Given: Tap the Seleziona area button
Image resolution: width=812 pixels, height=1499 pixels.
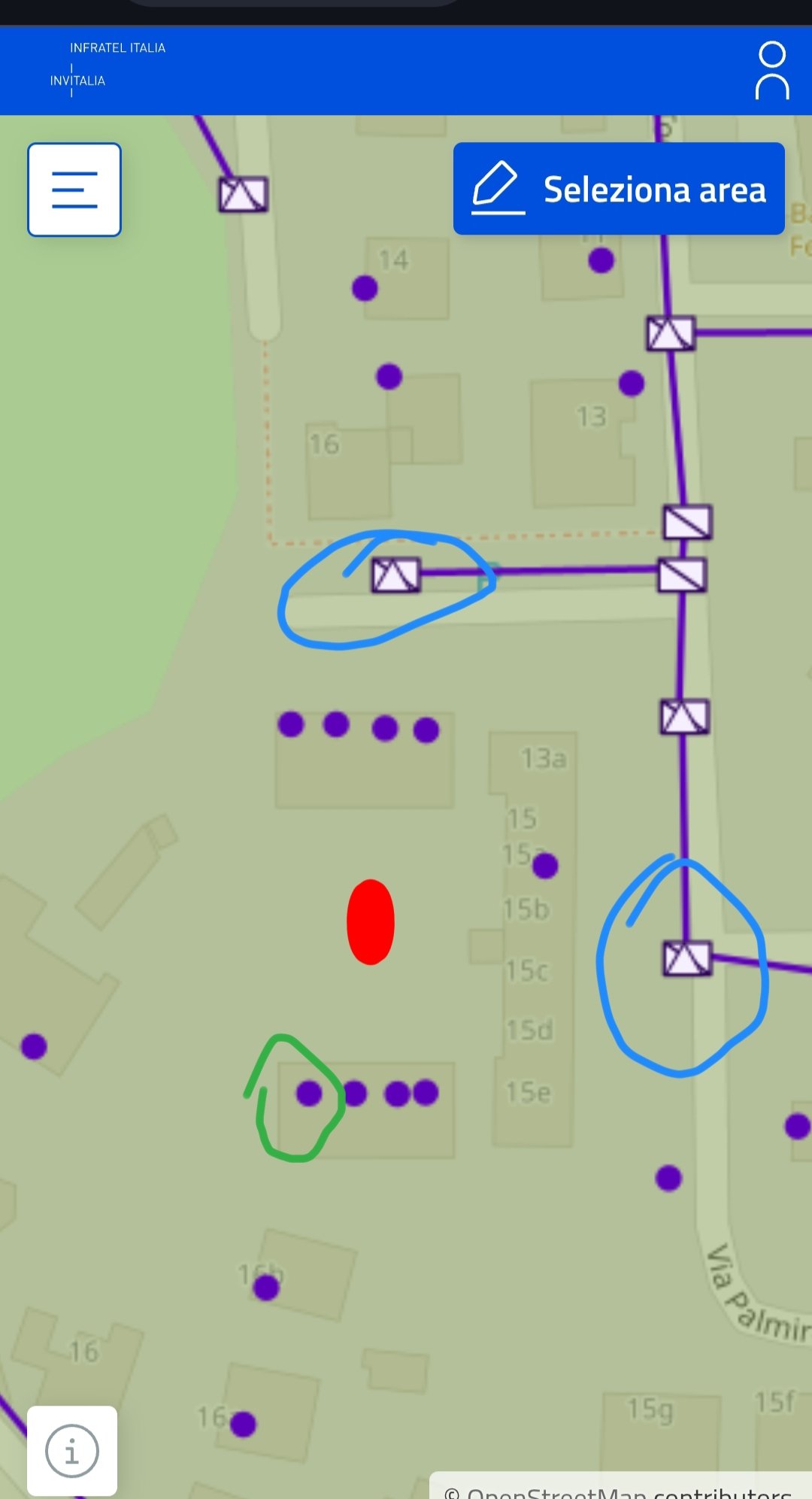Looking at the screenshot, I should [619, 189].
